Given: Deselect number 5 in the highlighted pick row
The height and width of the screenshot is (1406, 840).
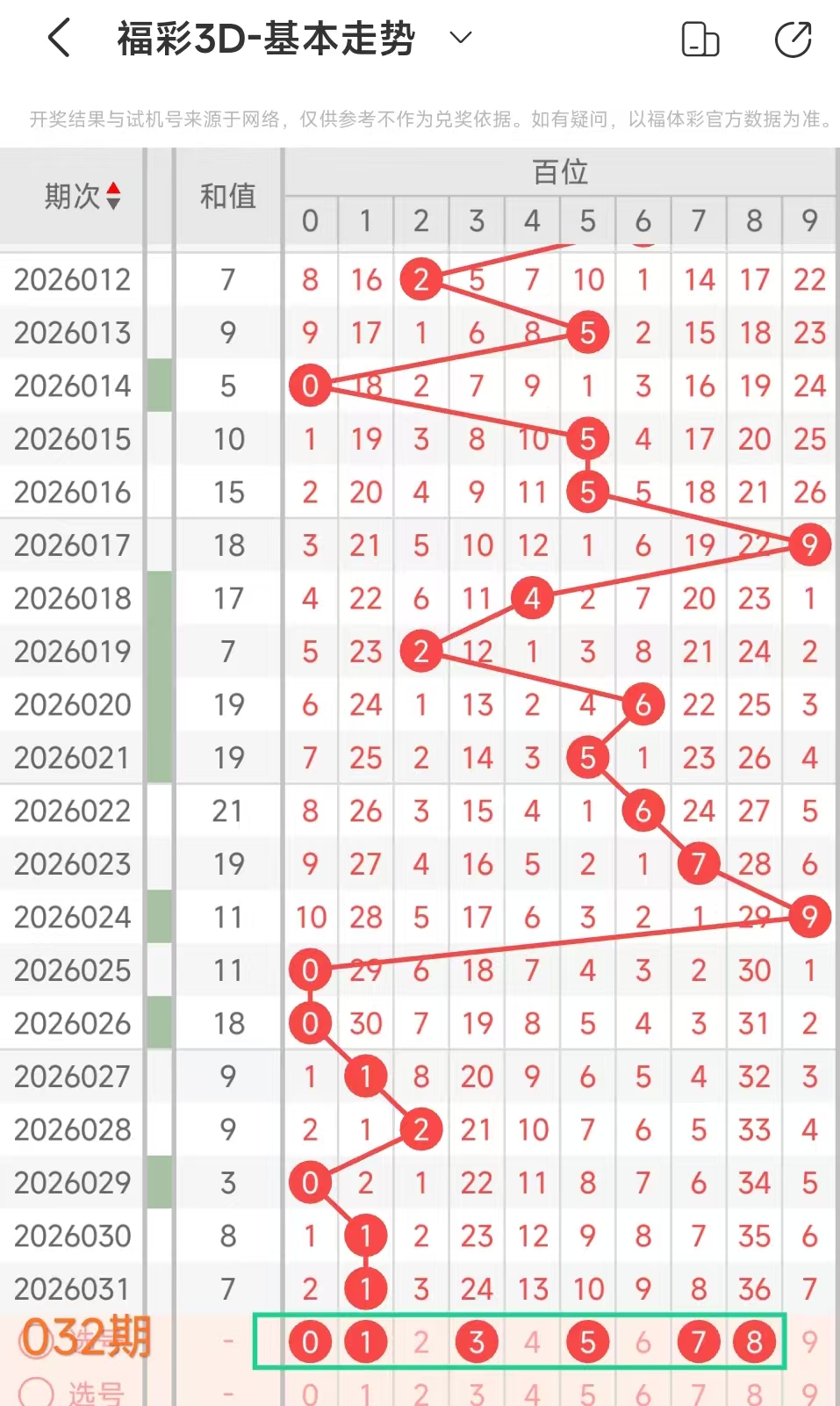Looking at the screenshot, I should (587, 1342).
